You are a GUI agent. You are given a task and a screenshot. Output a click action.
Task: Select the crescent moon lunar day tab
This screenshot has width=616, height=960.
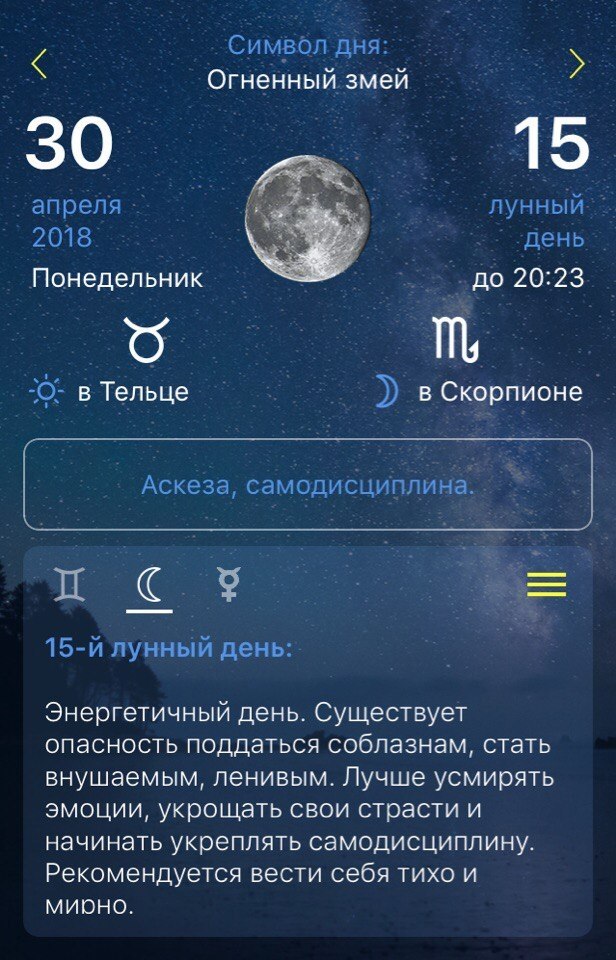click(x=149, y=585)
